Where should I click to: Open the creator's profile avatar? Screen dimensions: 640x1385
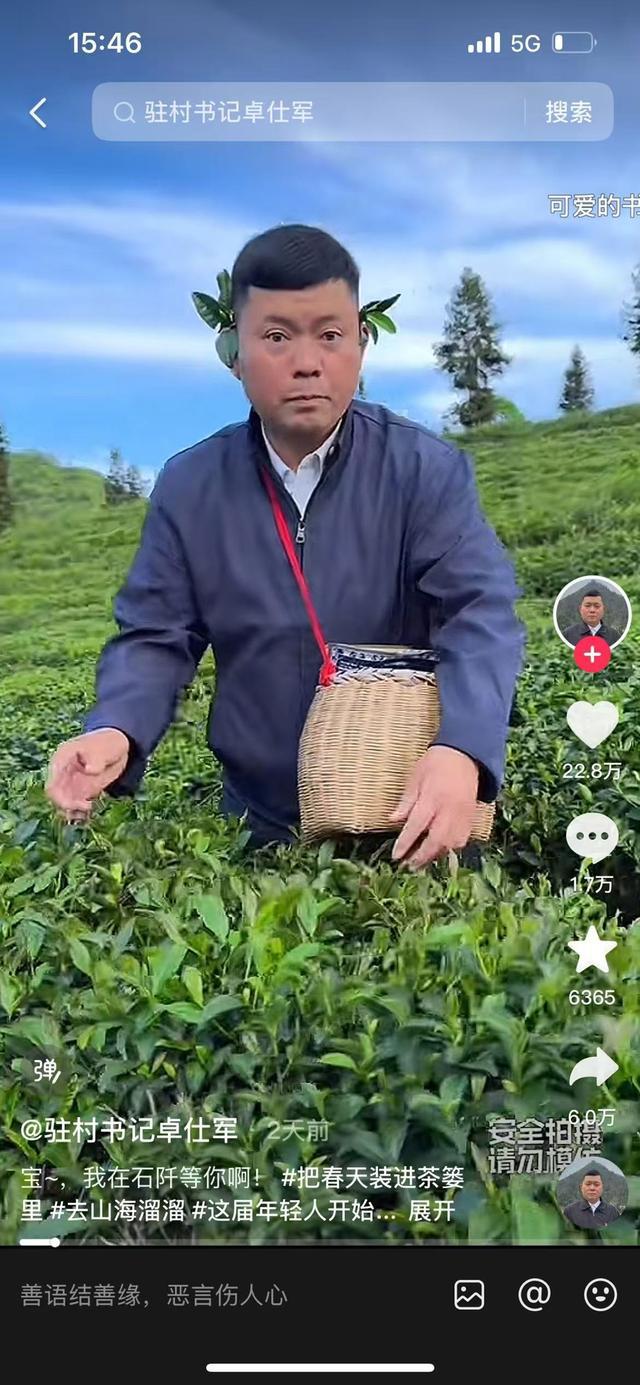pyautogui.click(x=592, y=612)
